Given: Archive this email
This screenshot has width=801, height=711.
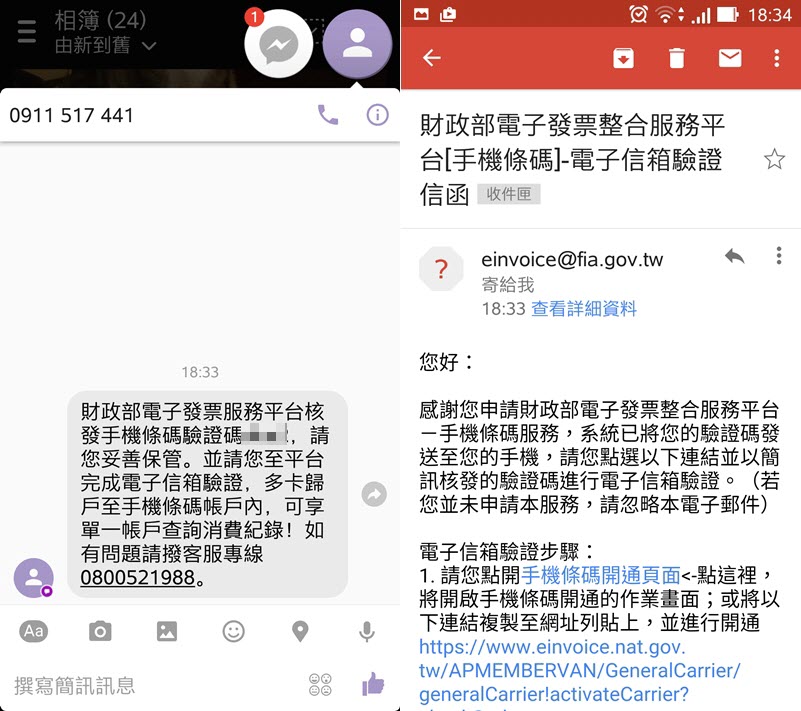Looking at the screenshot, I should pyautogui.click(x=623, y=58).
